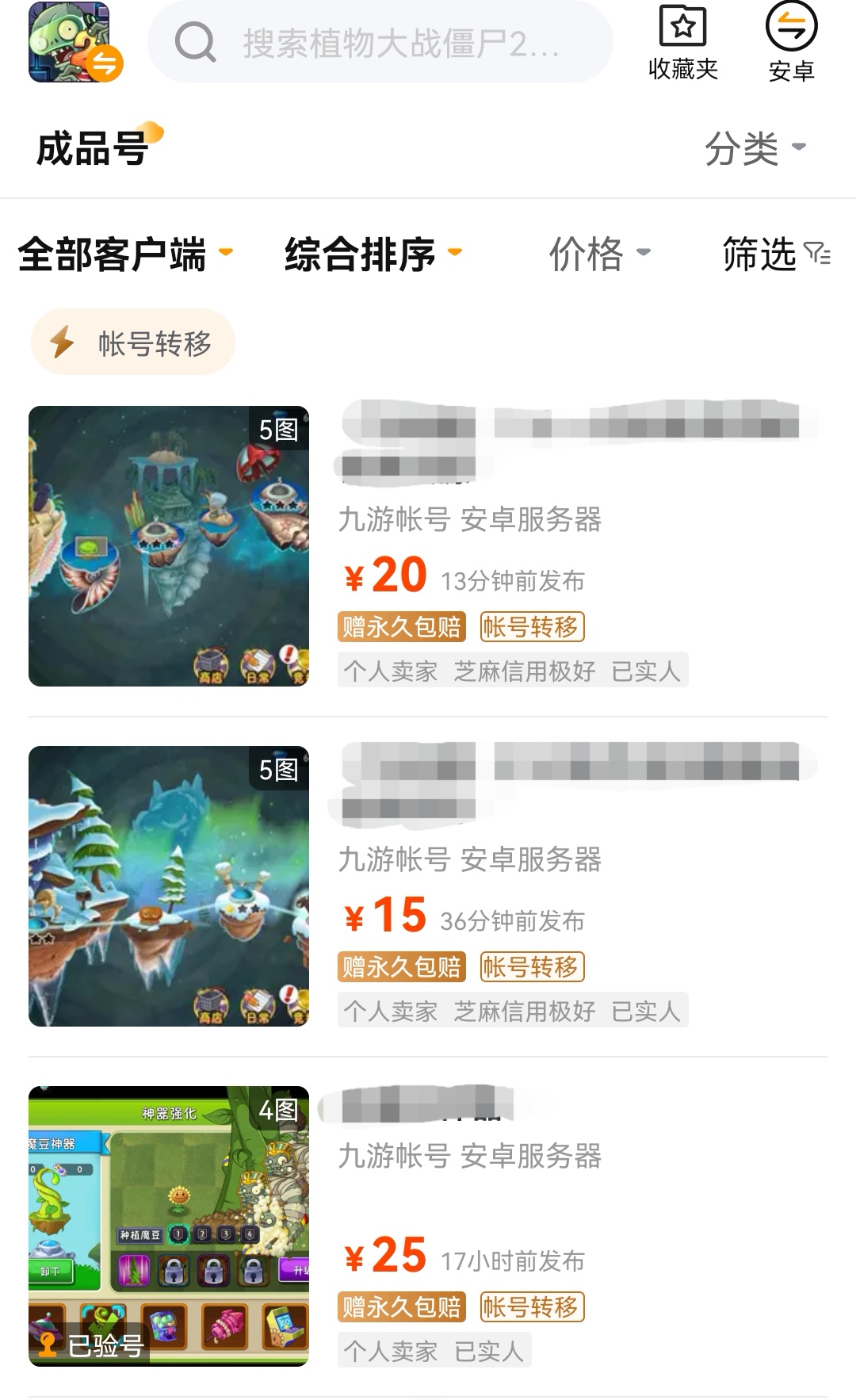856x1400 pixels.
Task: Open the ¥20 account listing posted 13分钟前
Action: (428, 547)
